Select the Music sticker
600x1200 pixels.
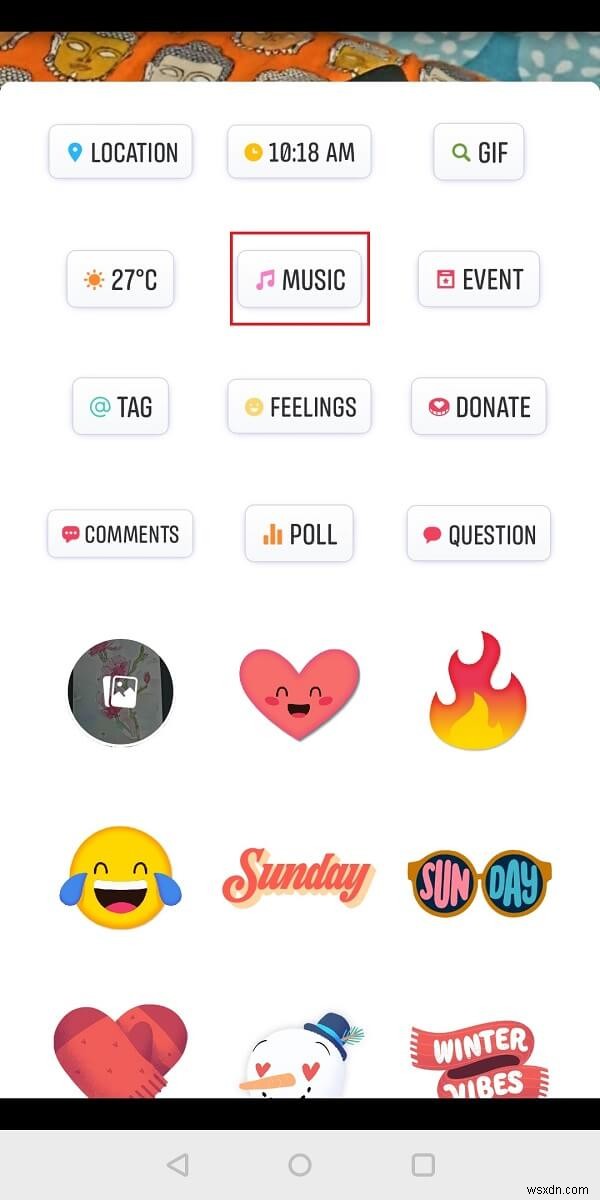299,279
